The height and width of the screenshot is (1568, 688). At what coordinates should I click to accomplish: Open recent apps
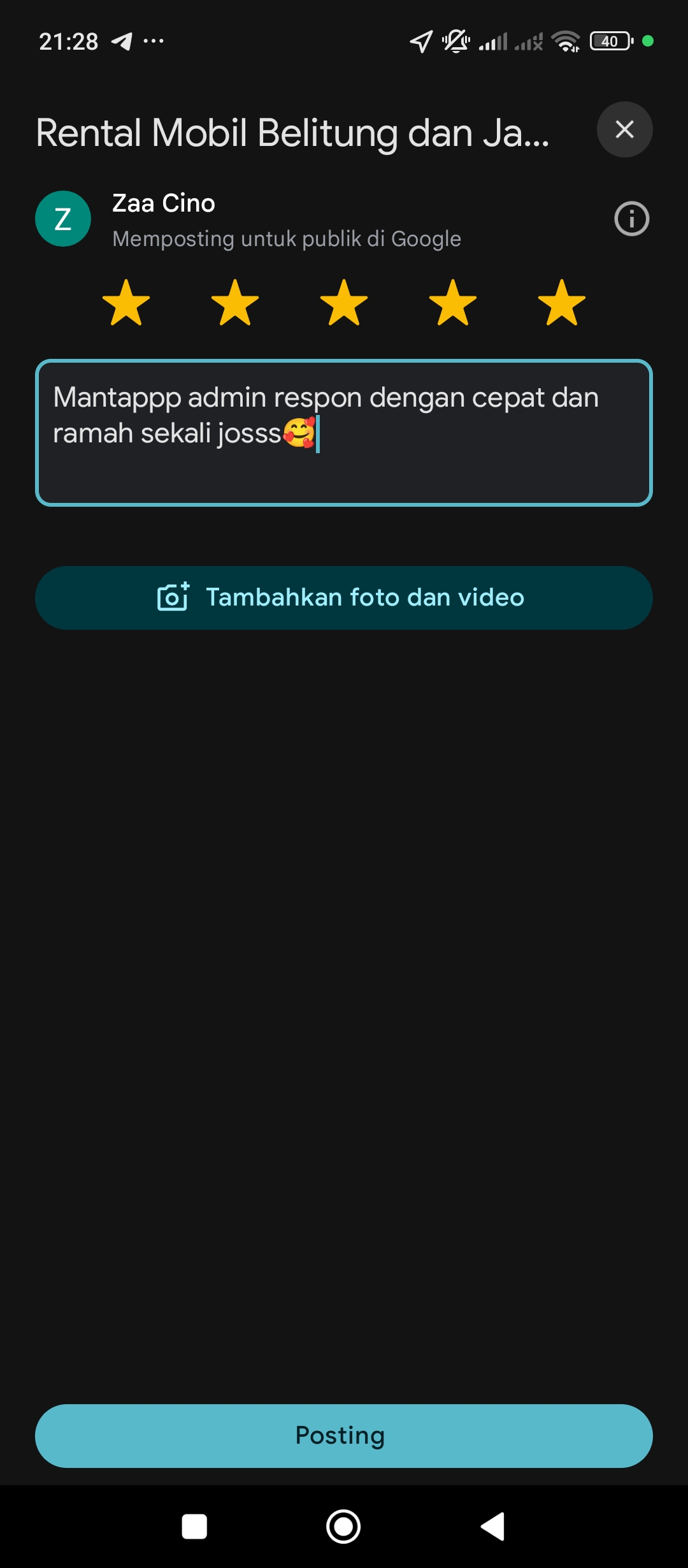(x=194, y=1527)
